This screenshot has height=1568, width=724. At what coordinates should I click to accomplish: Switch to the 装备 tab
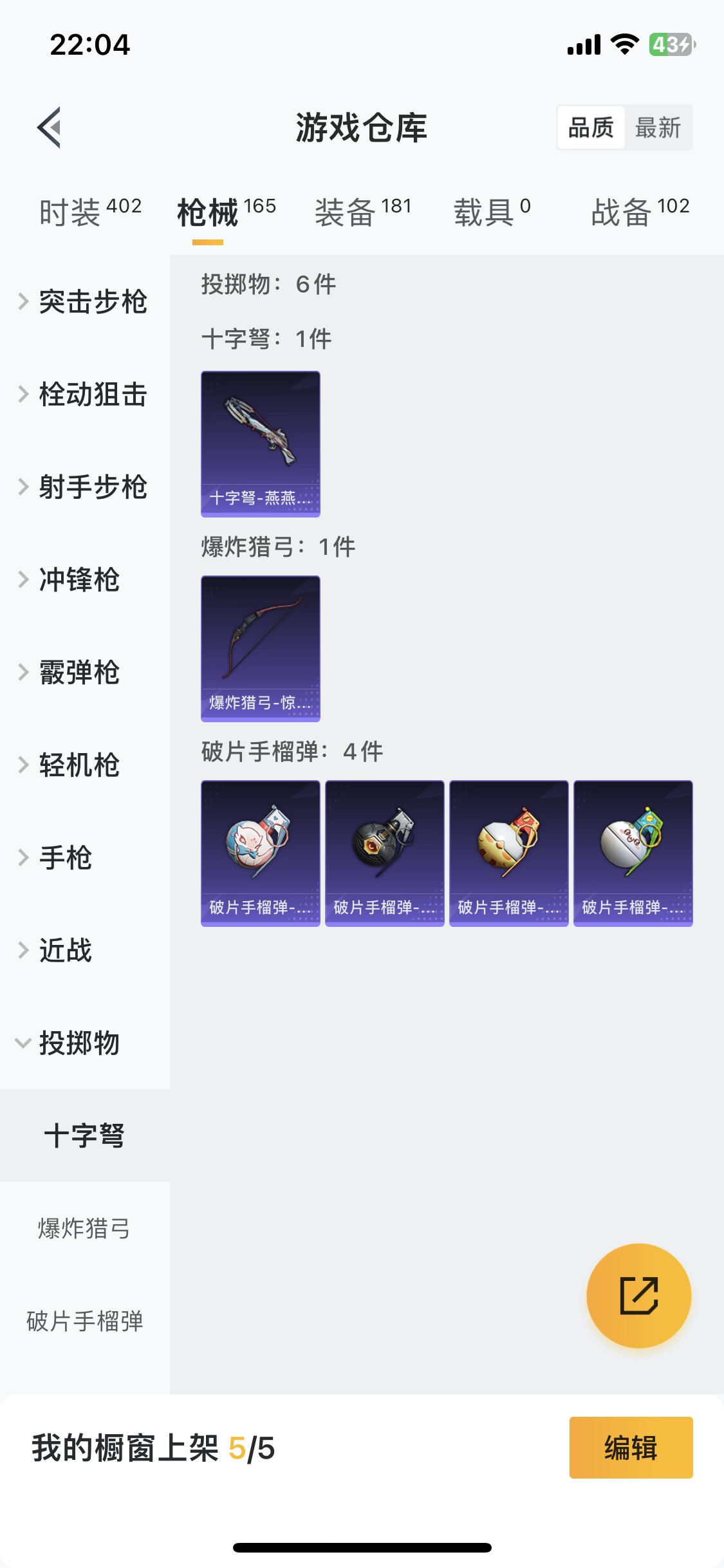coord(362,212)
